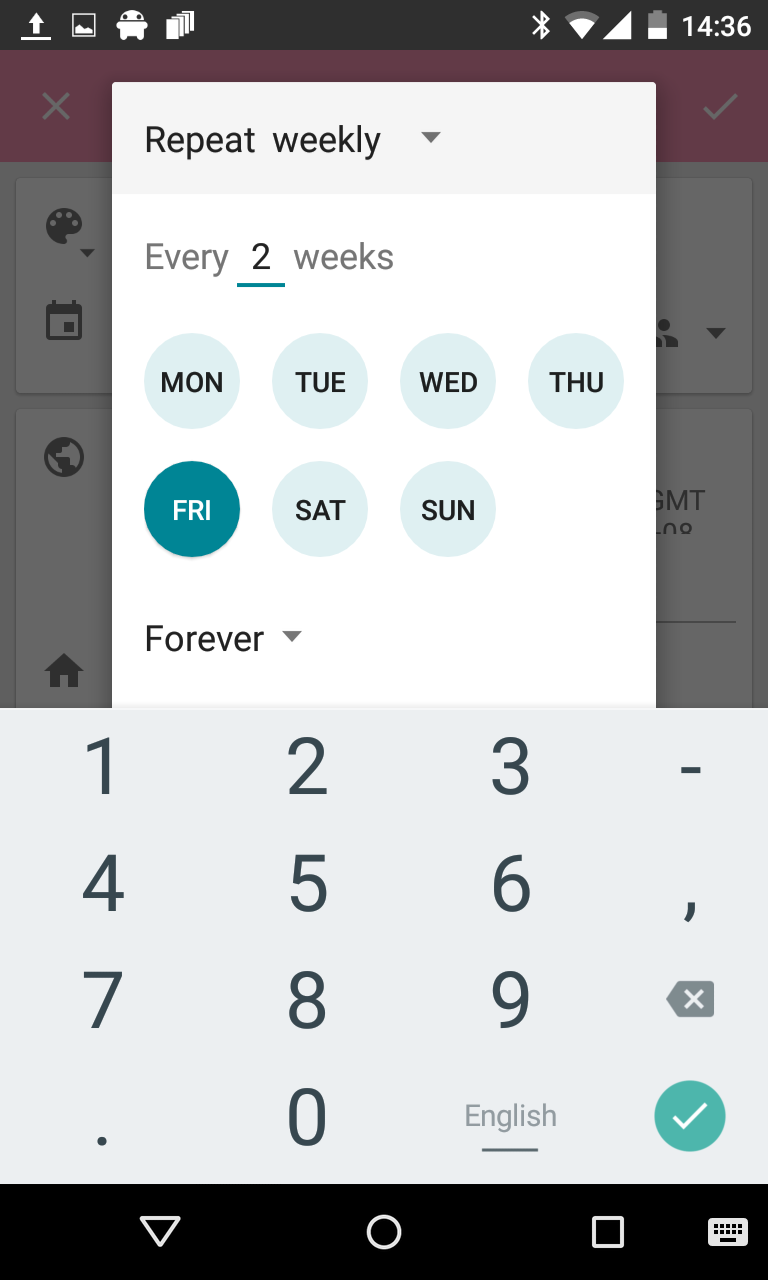Tap the 9 key on the keypad
Image resolution: width=768 pixels, height=1280 pixels.
[x=510, y=999]
